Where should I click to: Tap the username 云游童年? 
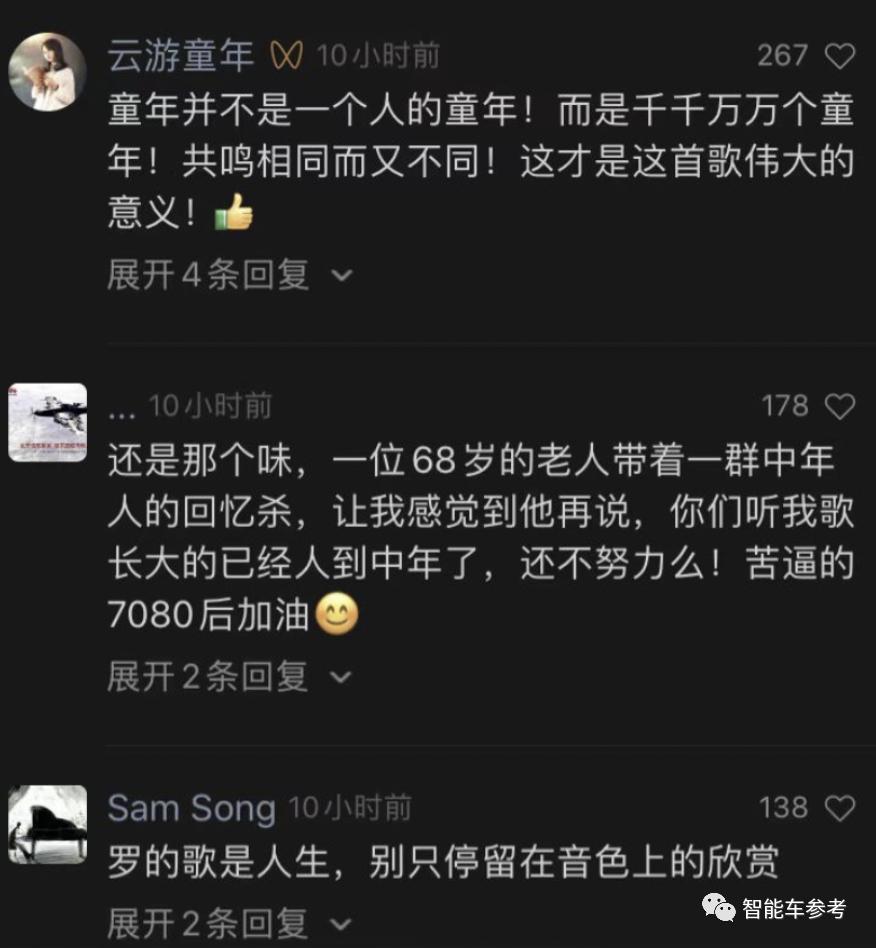click(181, 56)
